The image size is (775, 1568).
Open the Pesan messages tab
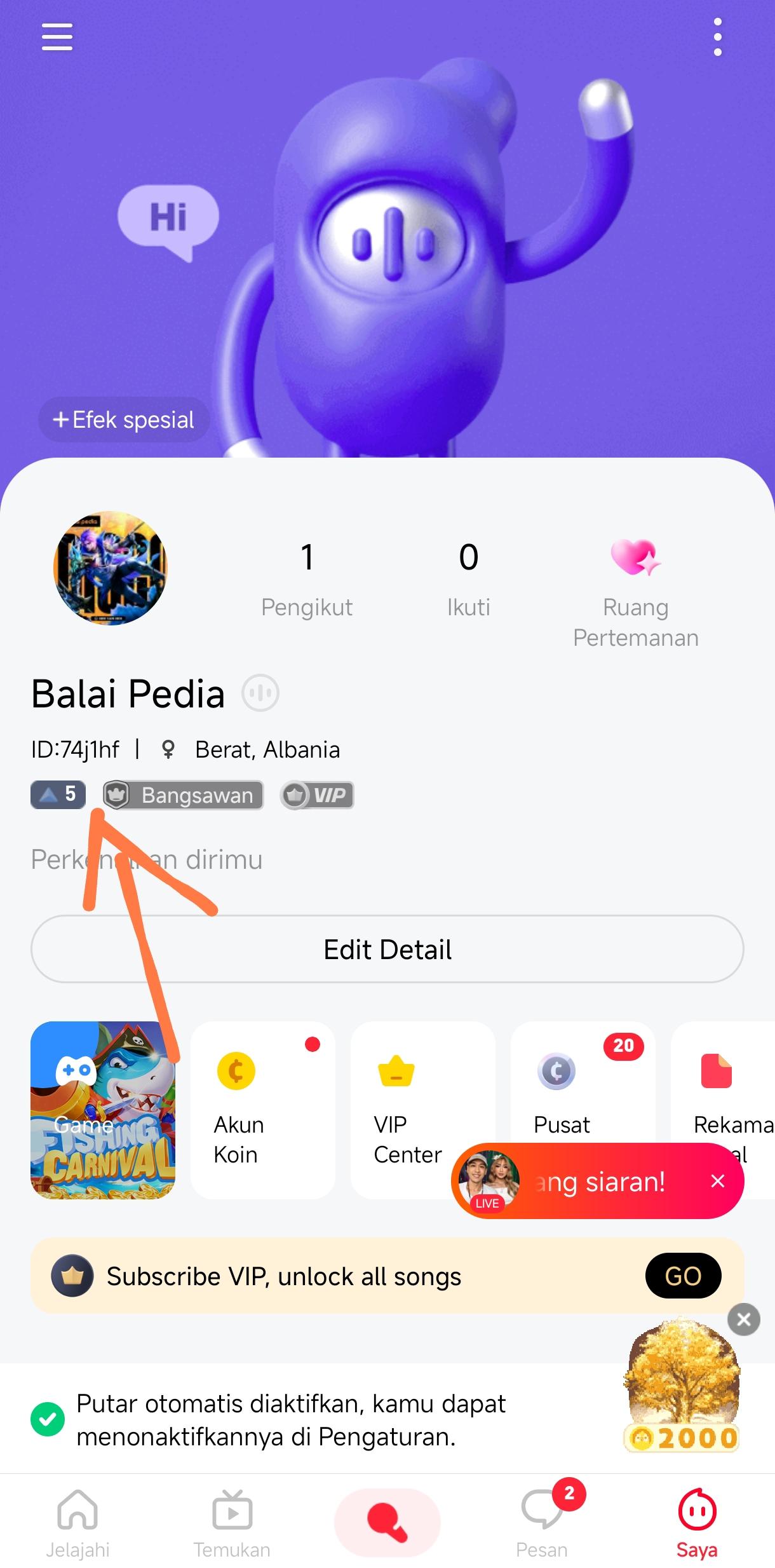(542, 1524)
